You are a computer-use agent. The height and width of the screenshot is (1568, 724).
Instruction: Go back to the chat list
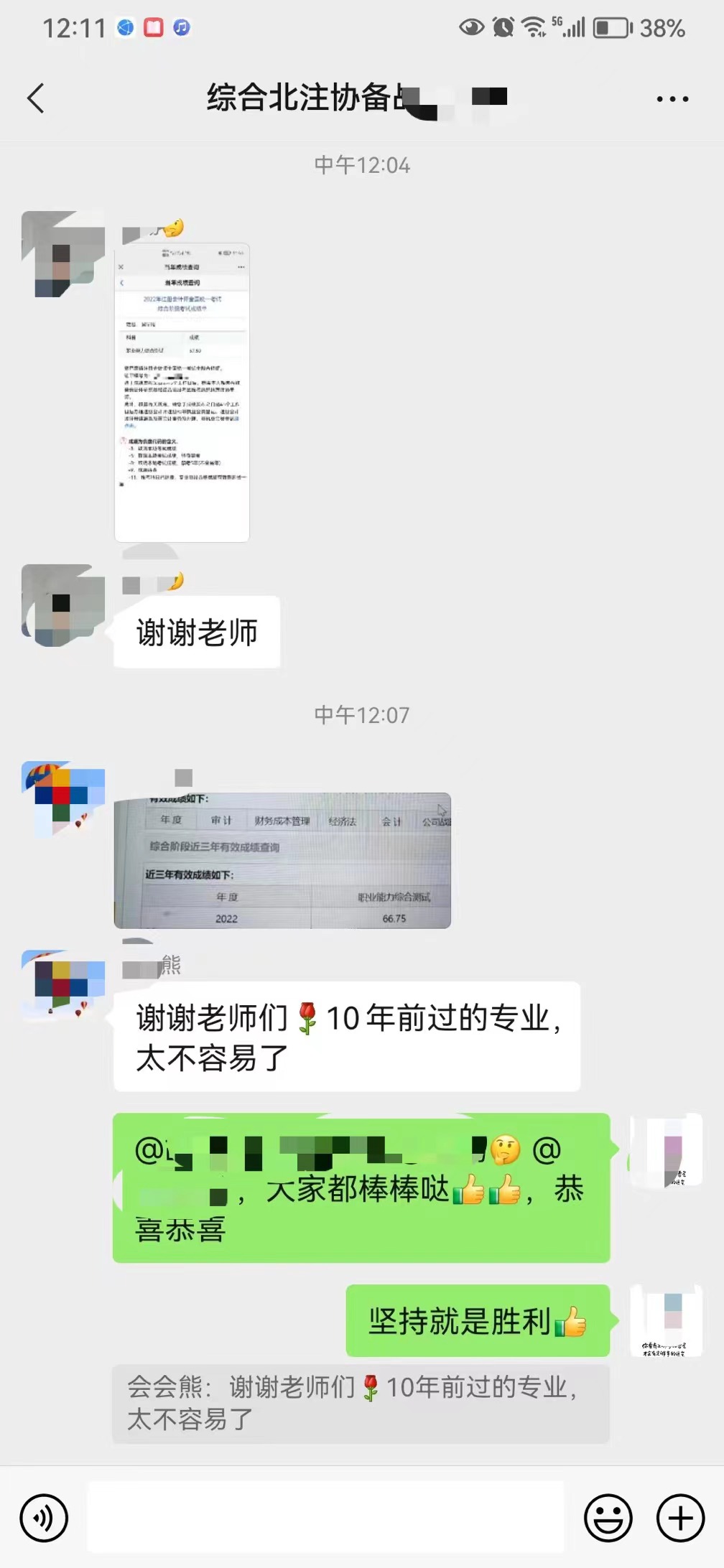(36, 98)
